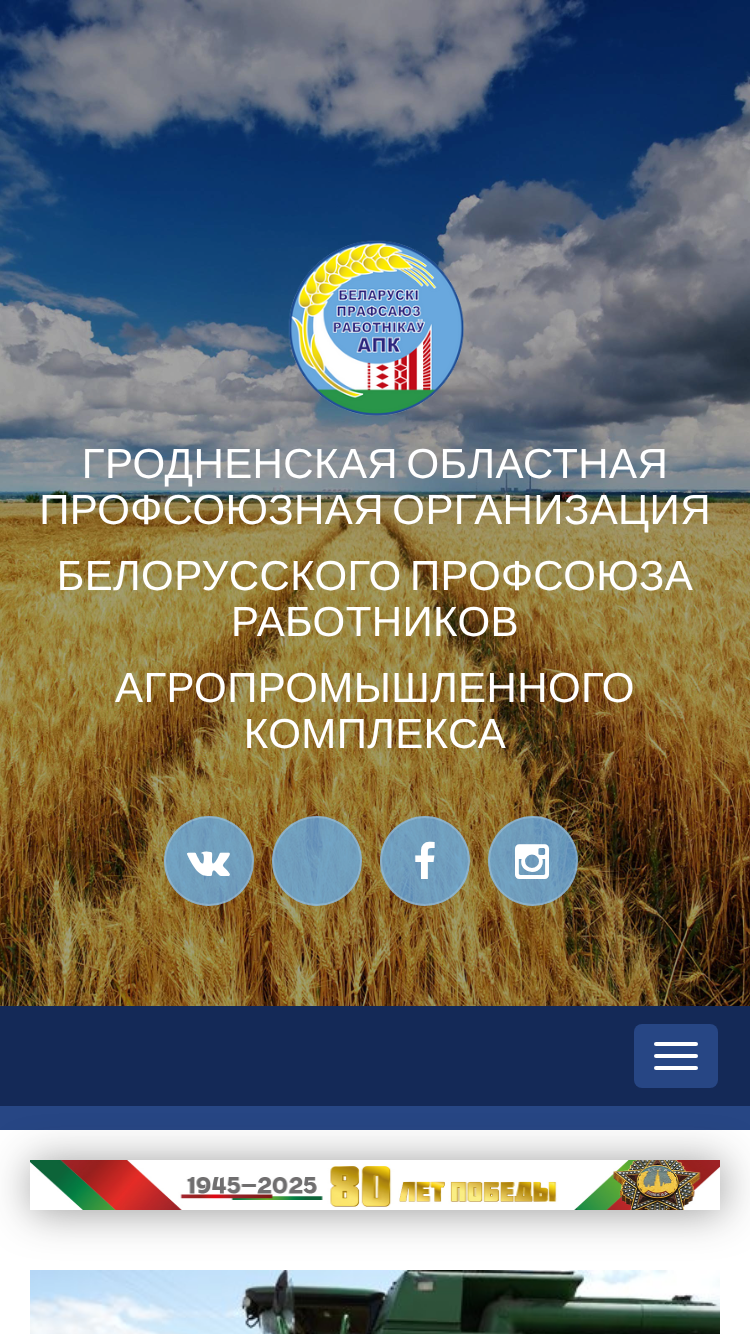Tap the blank social icon beside VK
750x1334 pixels.
point(317,861)
